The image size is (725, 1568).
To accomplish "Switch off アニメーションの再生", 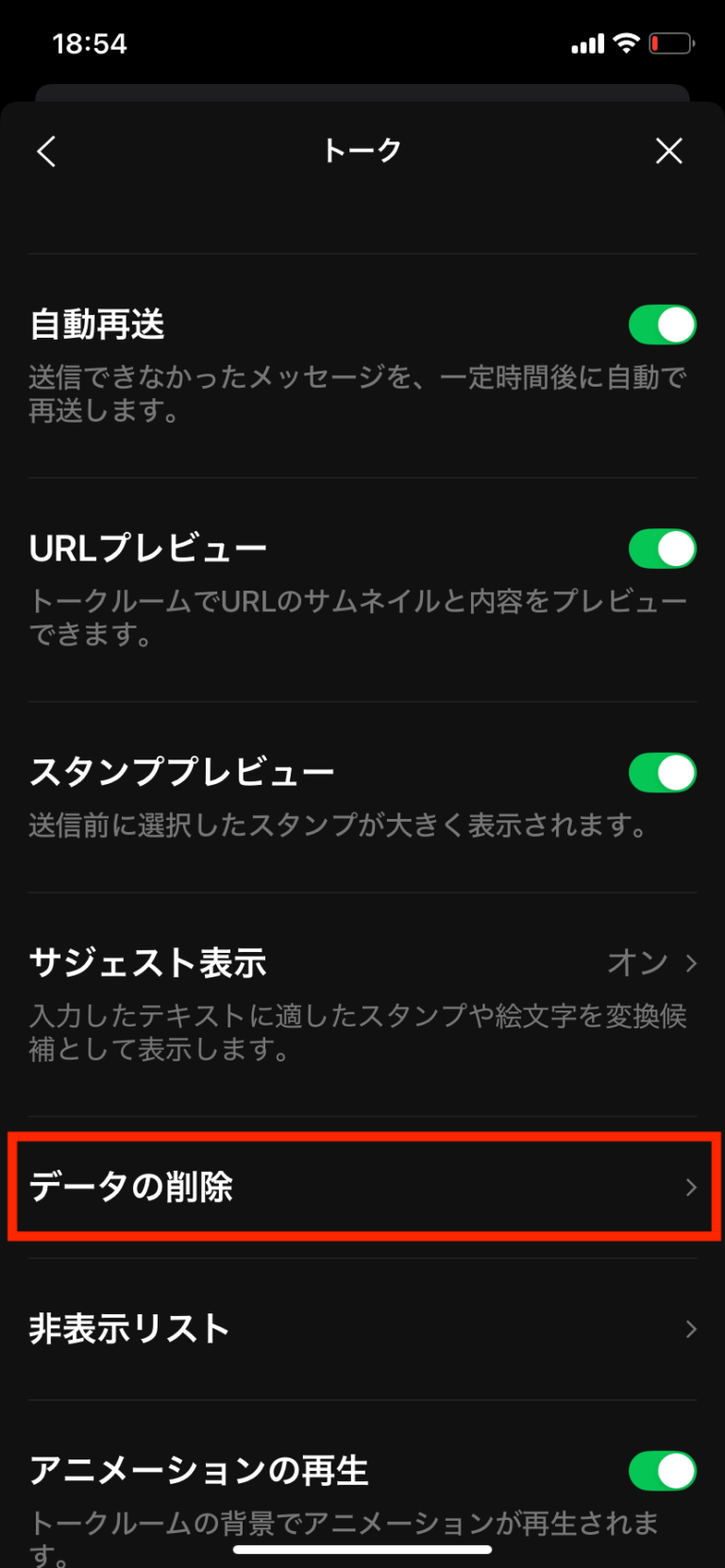I will click(x=662, y=1472).
